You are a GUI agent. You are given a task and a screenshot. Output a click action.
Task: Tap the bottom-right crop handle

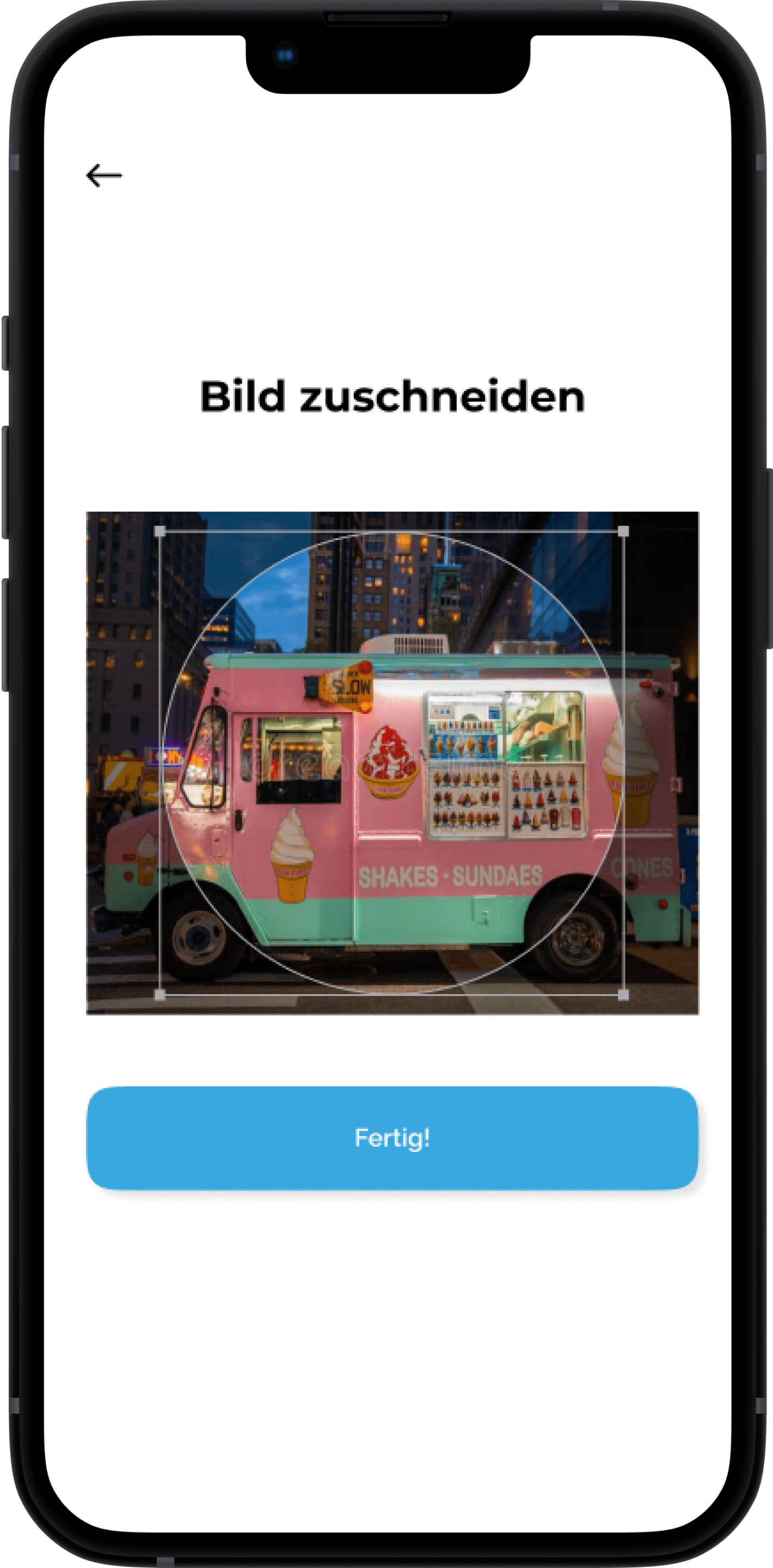(623, 995)
